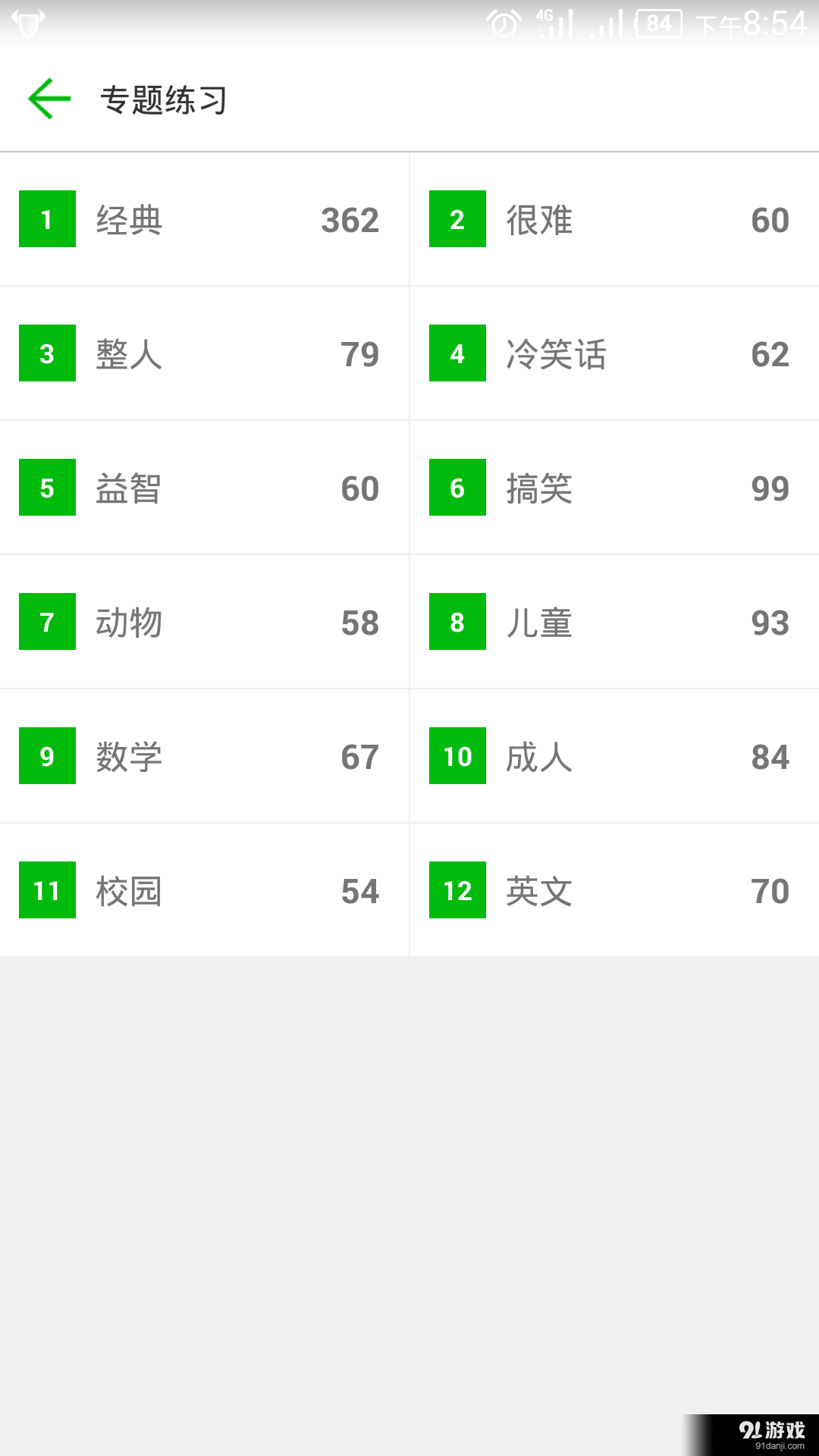Tap the green number 1 badge beside 经典
Screen dimensions: 819x1456
tap(47, 220)
